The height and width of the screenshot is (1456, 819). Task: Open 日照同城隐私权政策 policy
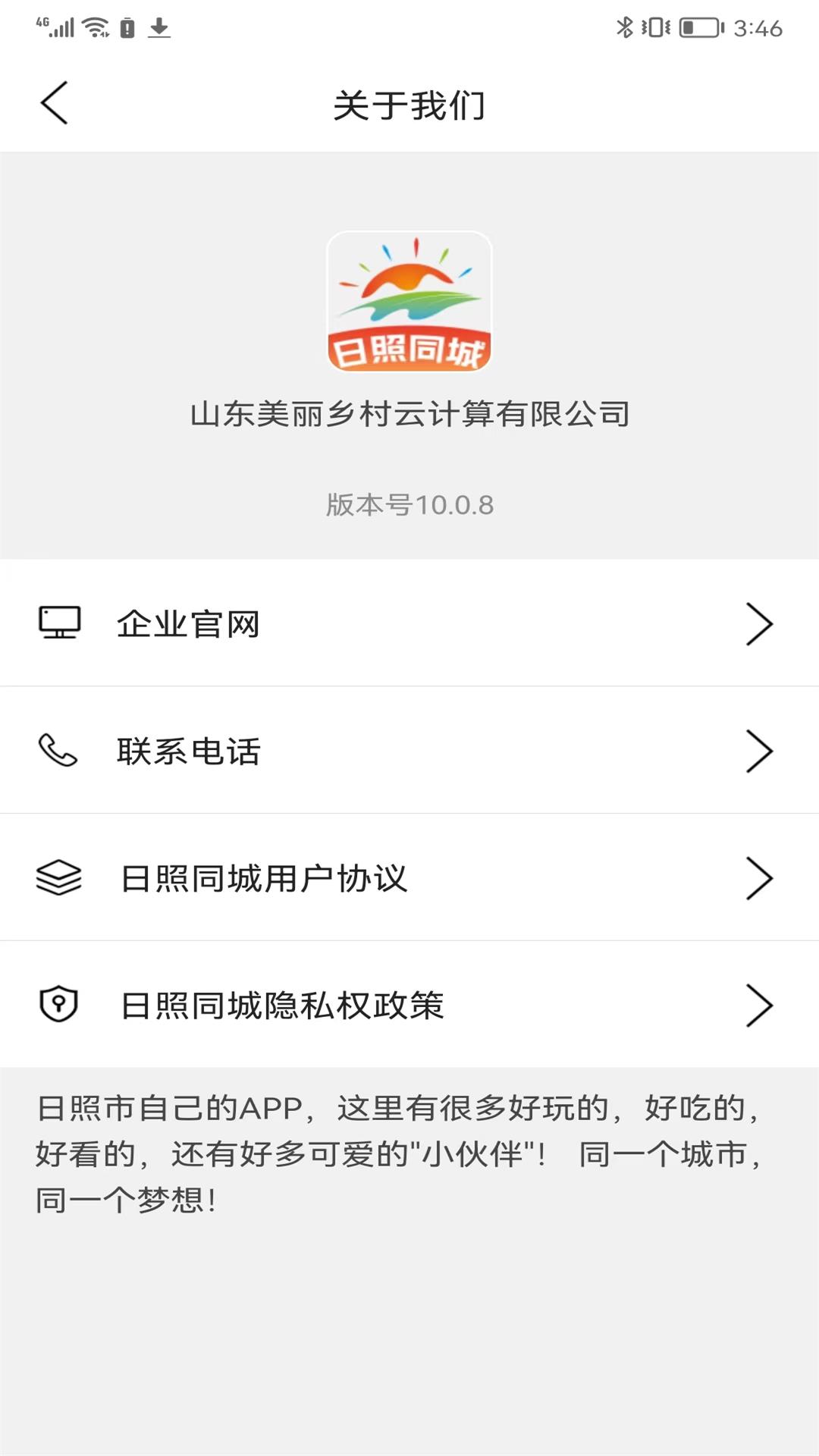pos(281,1005)
